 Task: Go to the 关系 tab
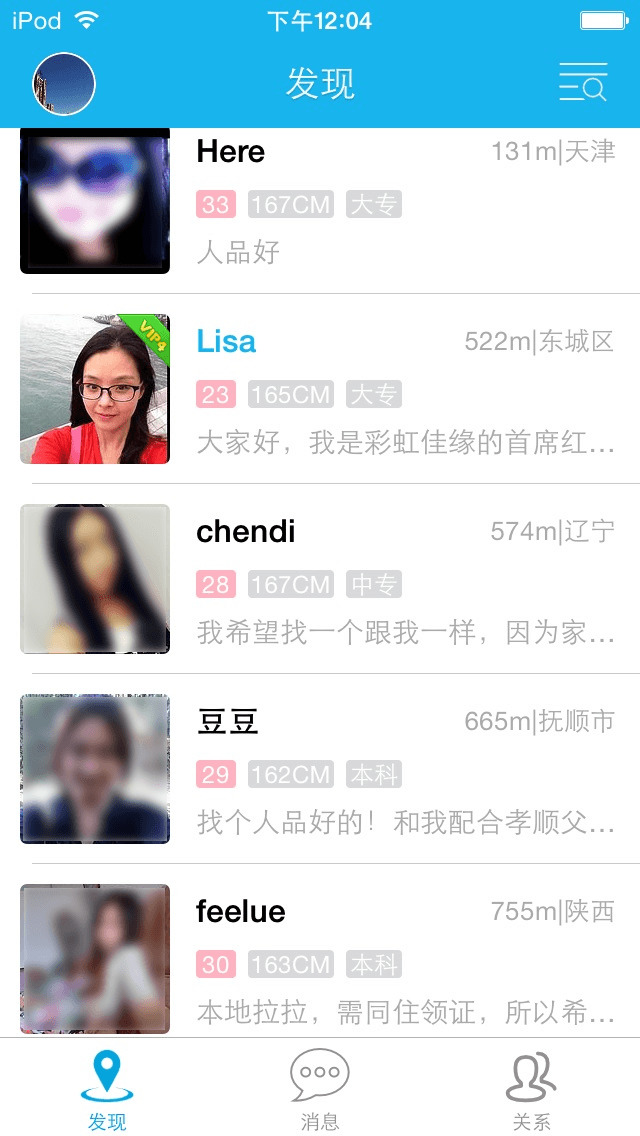[532, 1089]
